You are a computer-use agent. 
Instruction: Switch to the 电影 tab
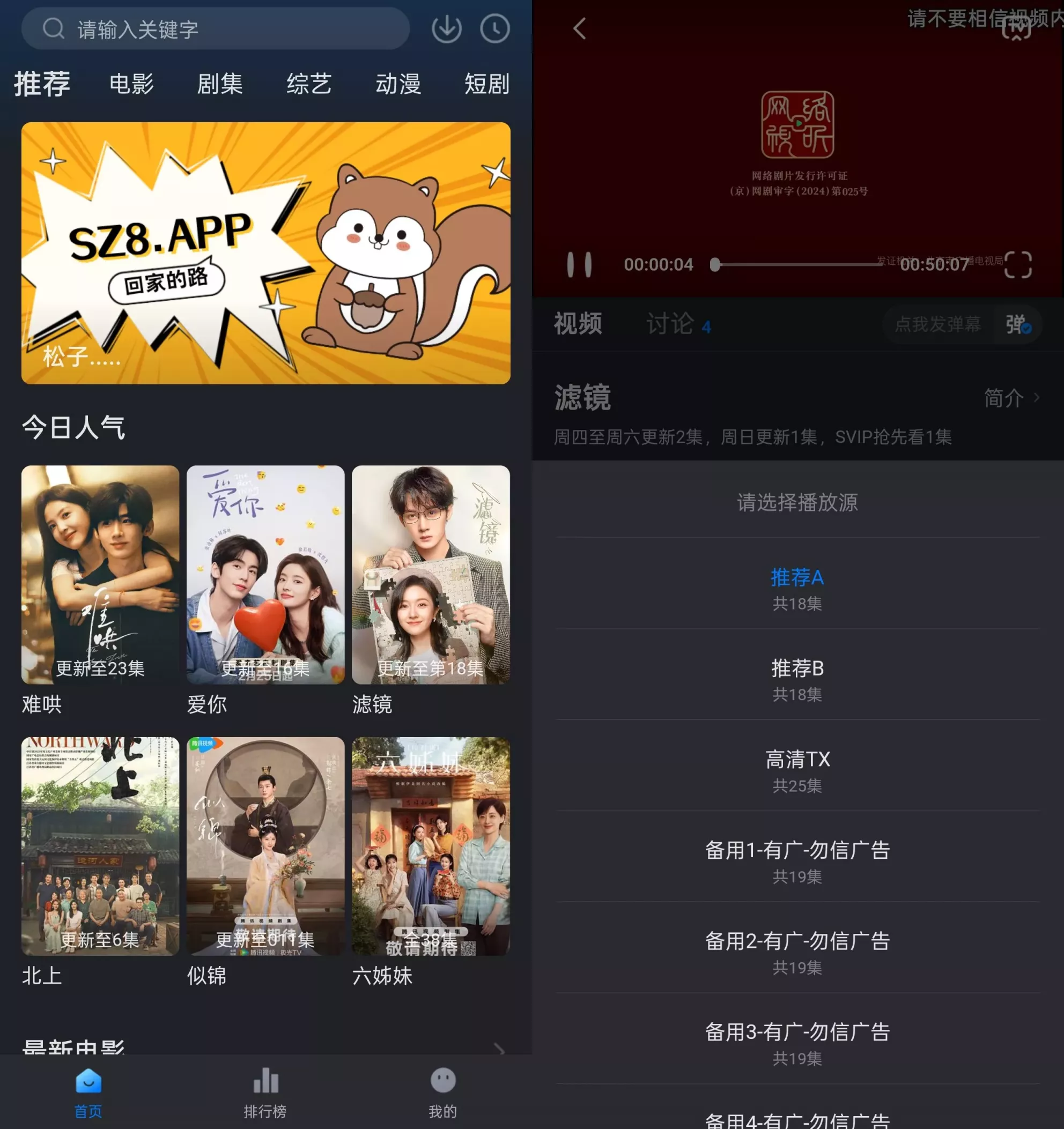131,84
